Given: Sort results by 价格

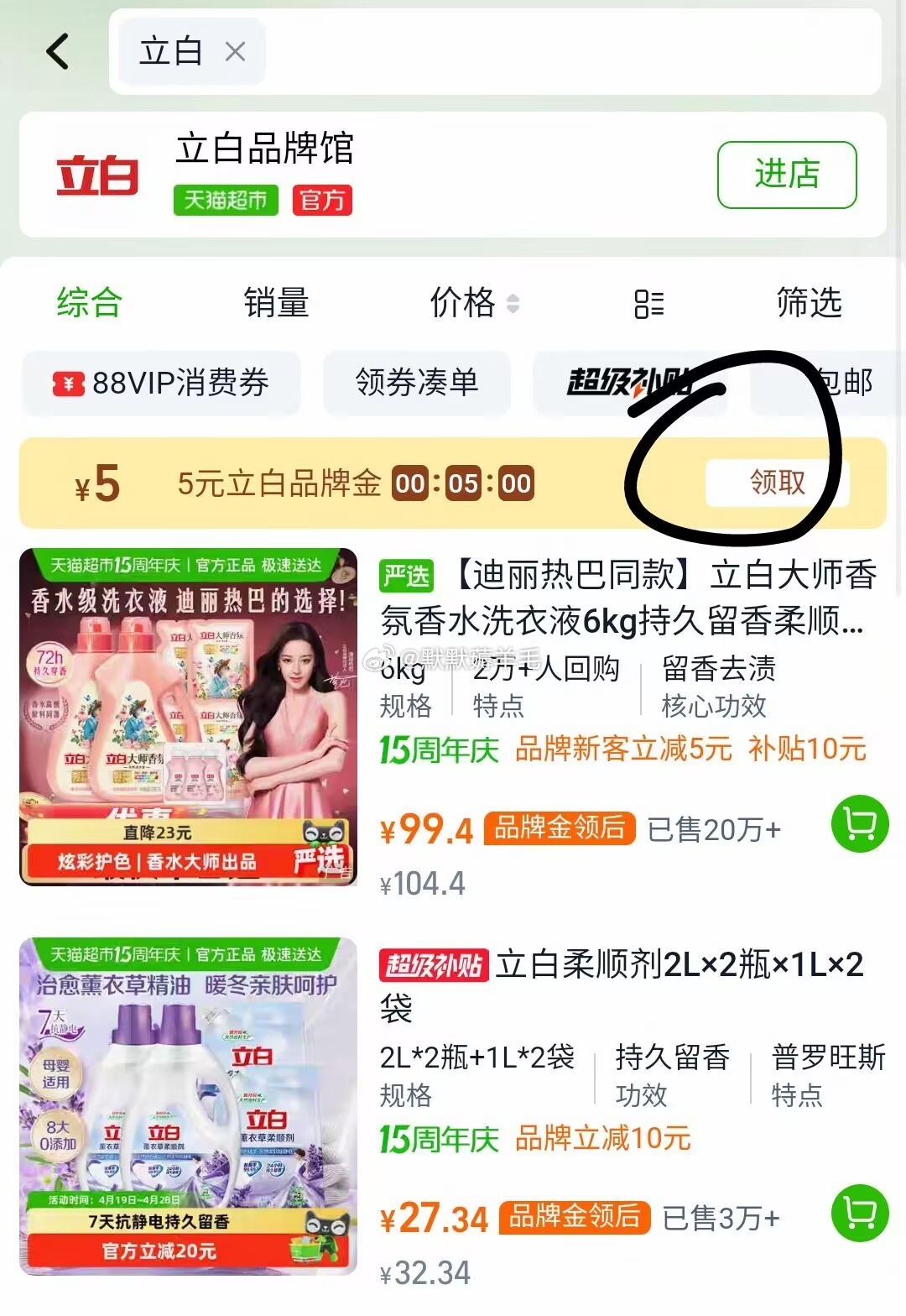Looking at the screenshot, I should [474, 303].
